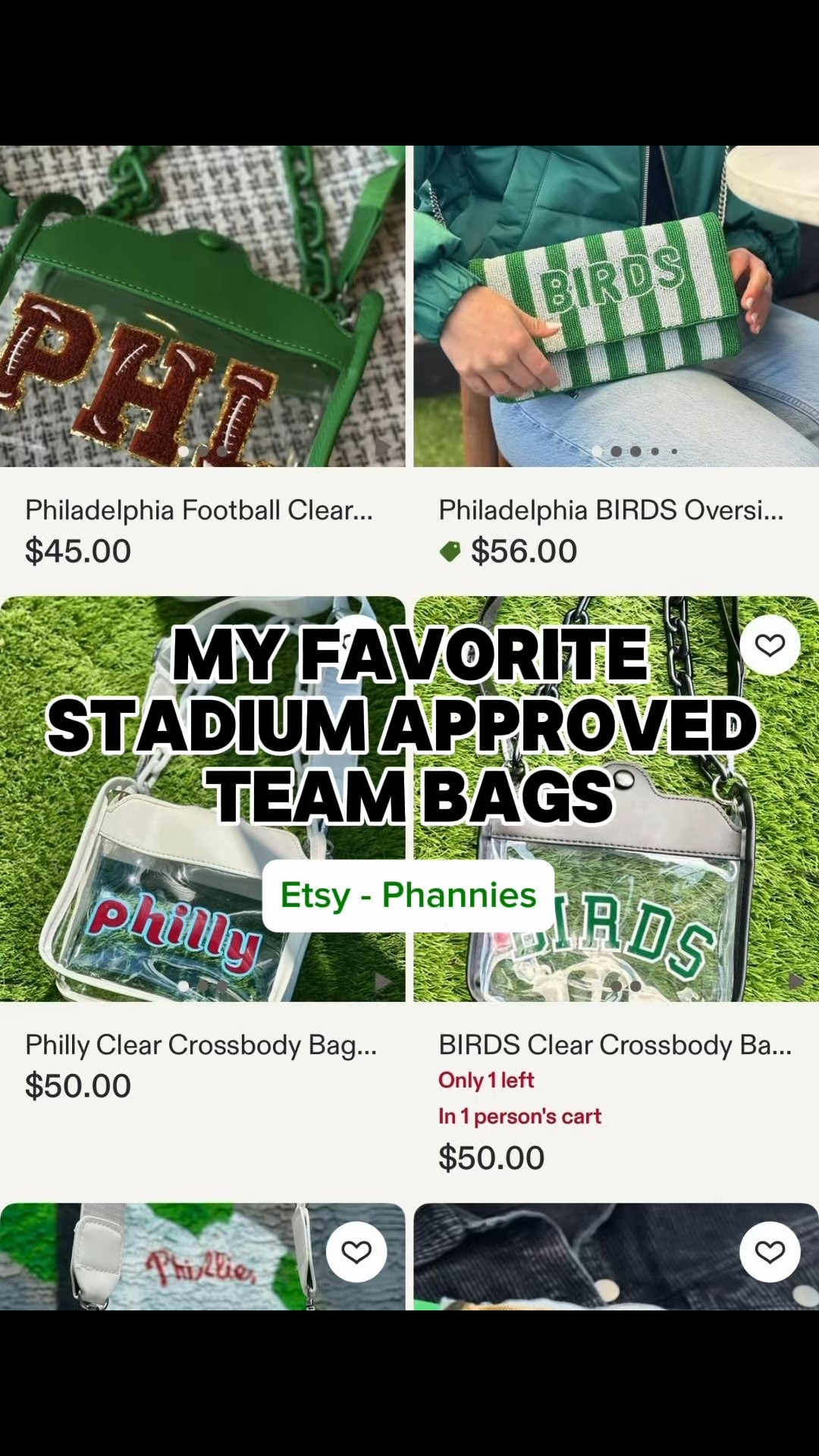819x1456 pixels.
Task: Click the beaded BIRDS clutch product photo
Action: [x=614, y=303]
